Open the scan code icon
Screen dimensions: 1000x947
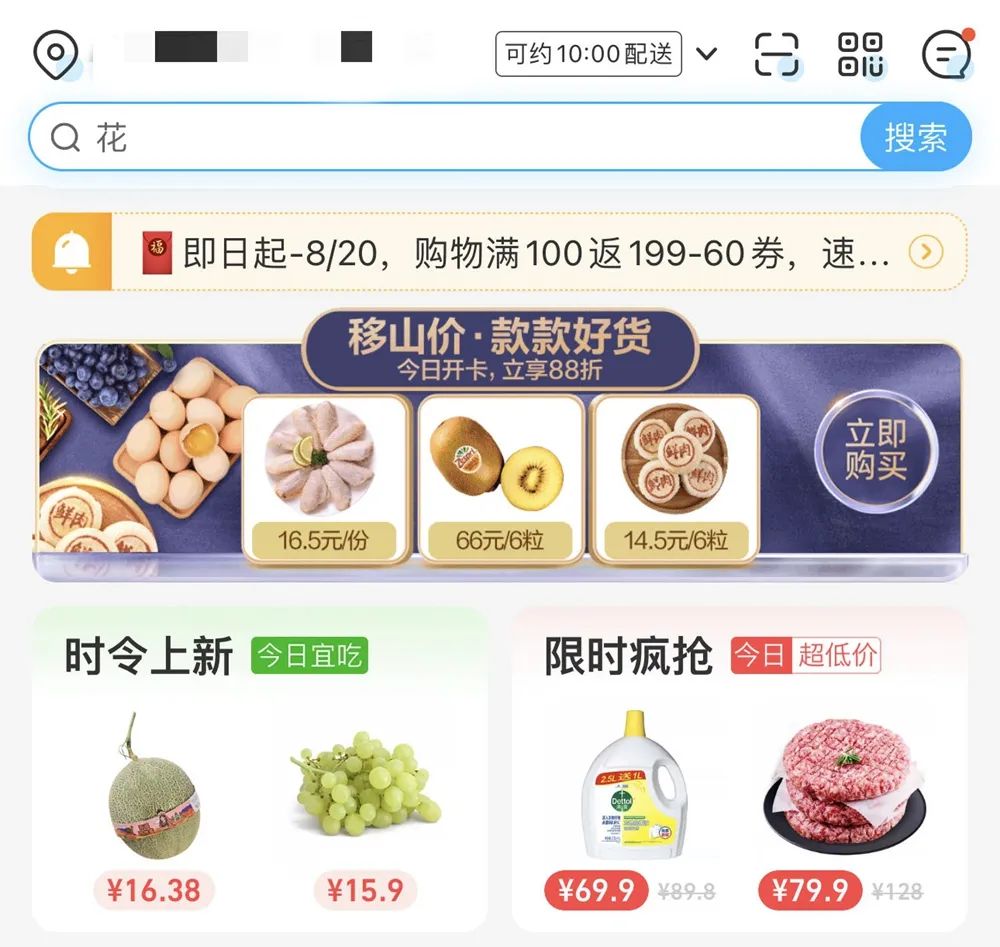(x=776, y=54)
